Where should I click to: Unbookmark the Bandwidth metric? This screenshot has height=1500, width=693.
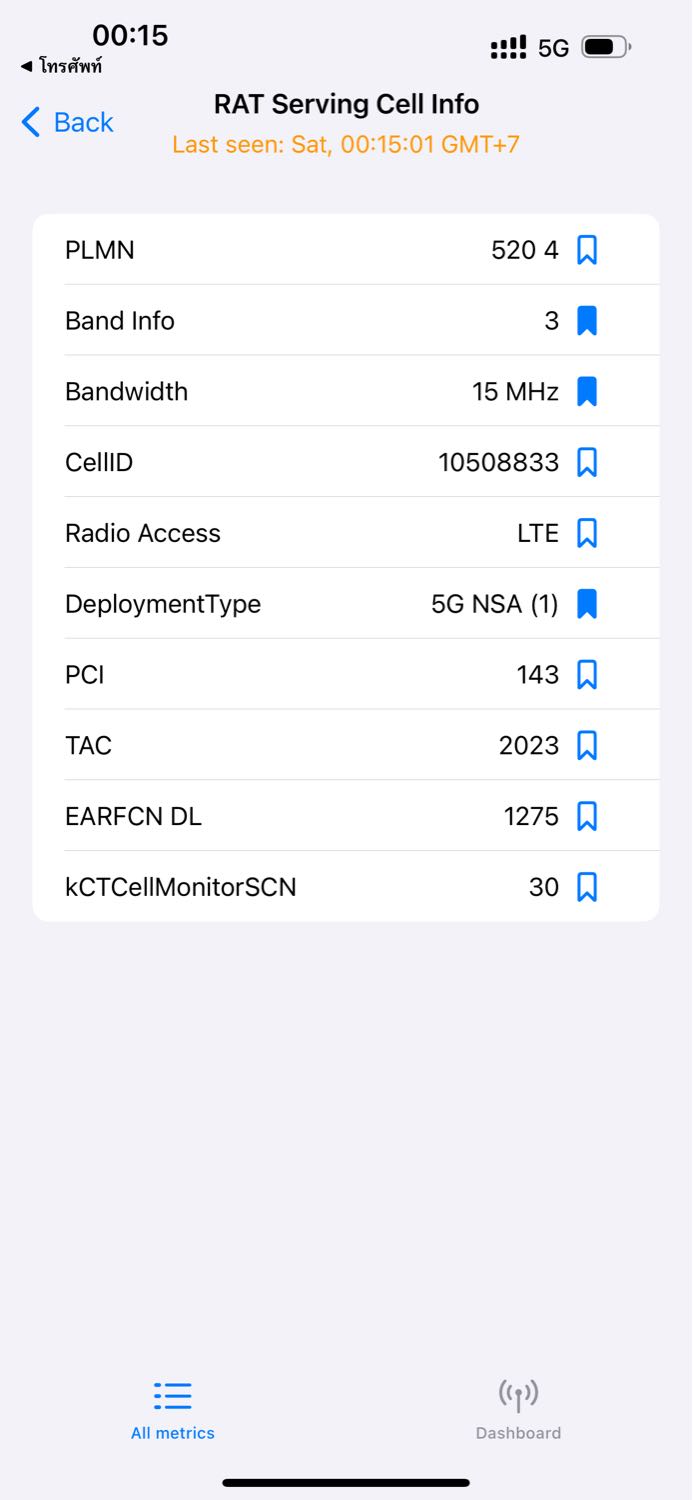coord(587,392)
